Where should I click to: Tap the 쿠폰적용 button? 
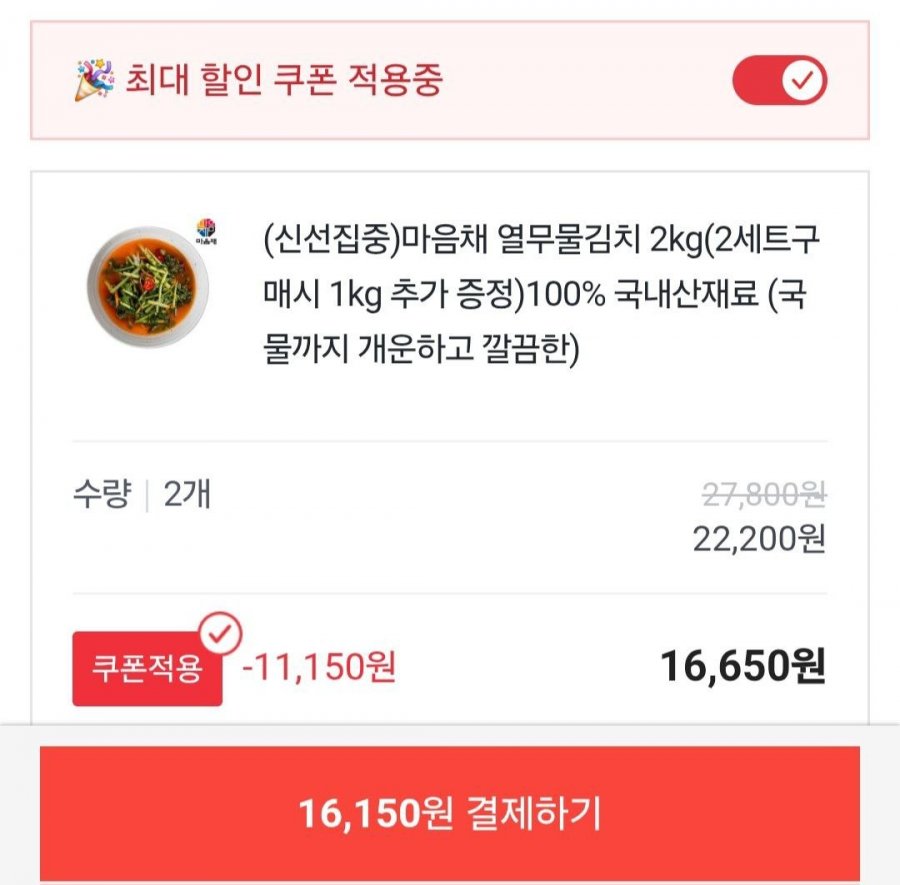coord(147,668)
